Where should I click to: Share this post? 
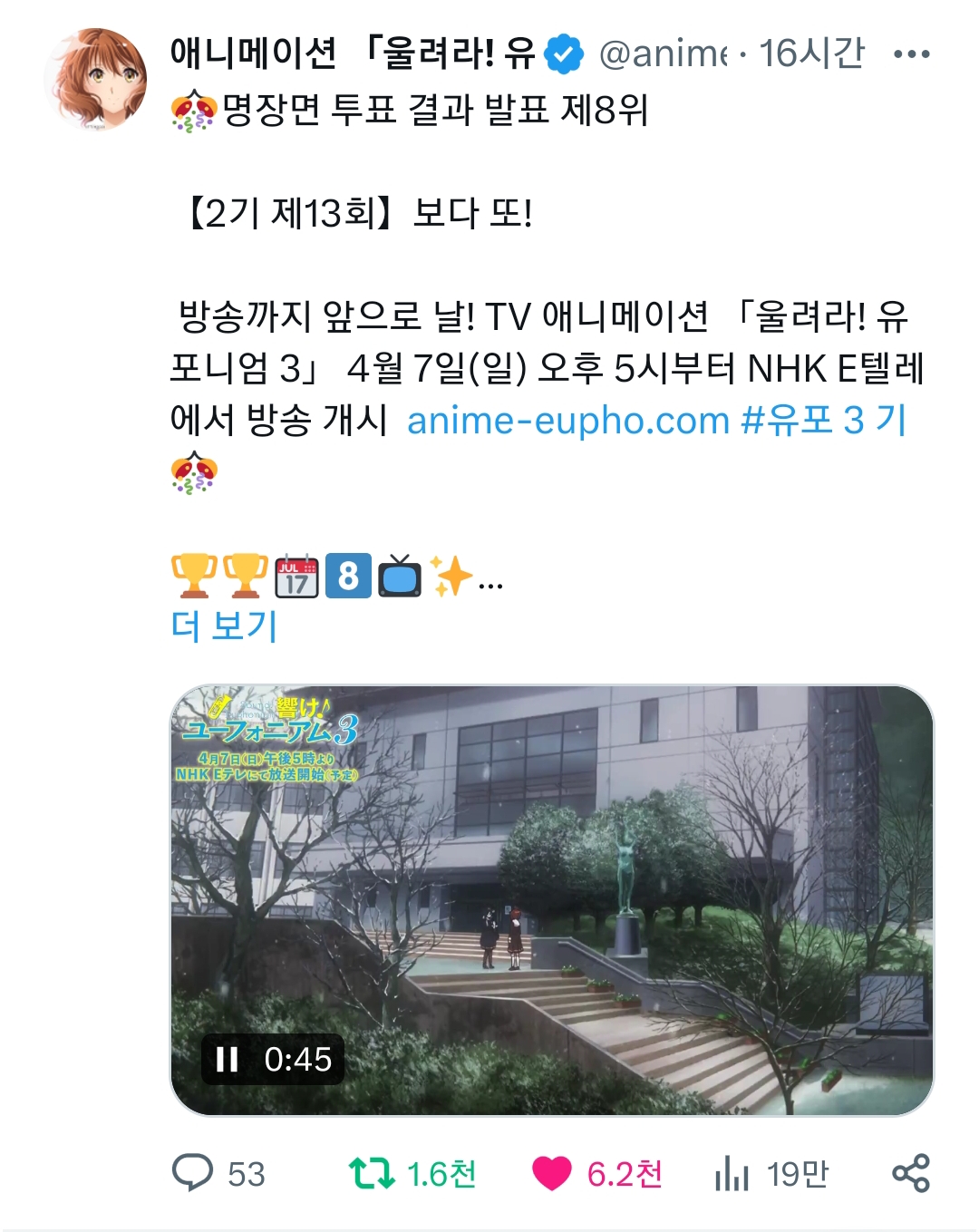[x=910, y=1173]
